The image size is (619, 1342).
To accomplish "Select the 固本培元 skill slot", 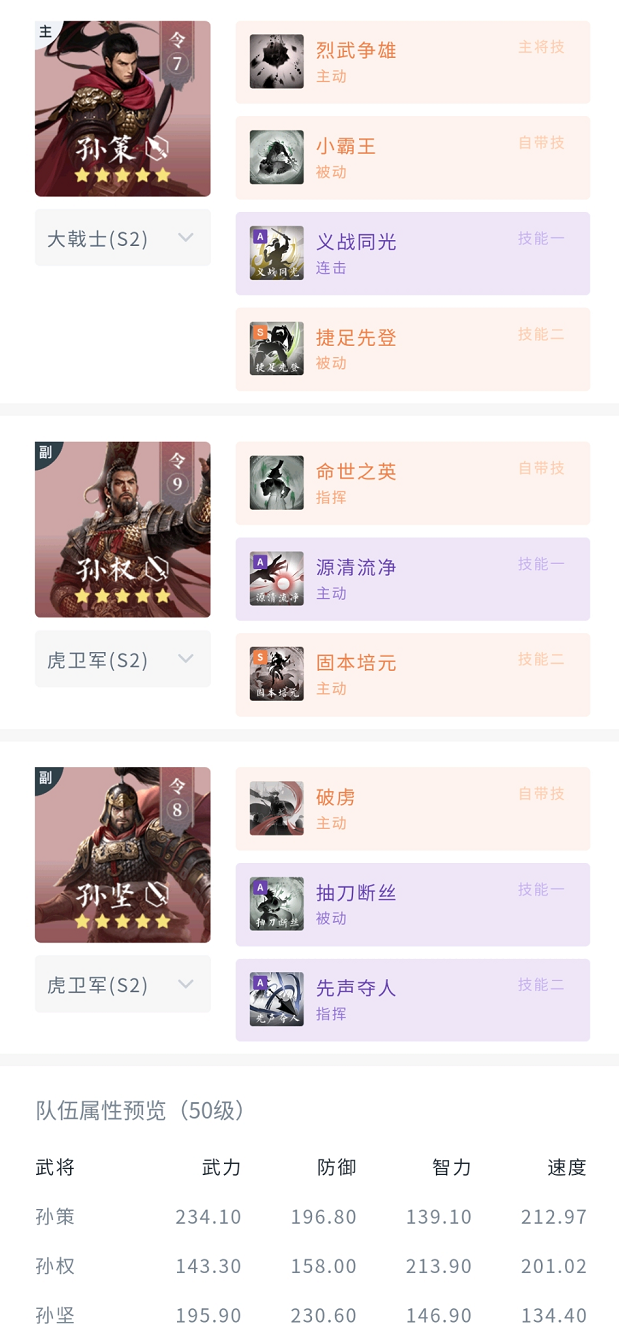I will click(413, 674).
